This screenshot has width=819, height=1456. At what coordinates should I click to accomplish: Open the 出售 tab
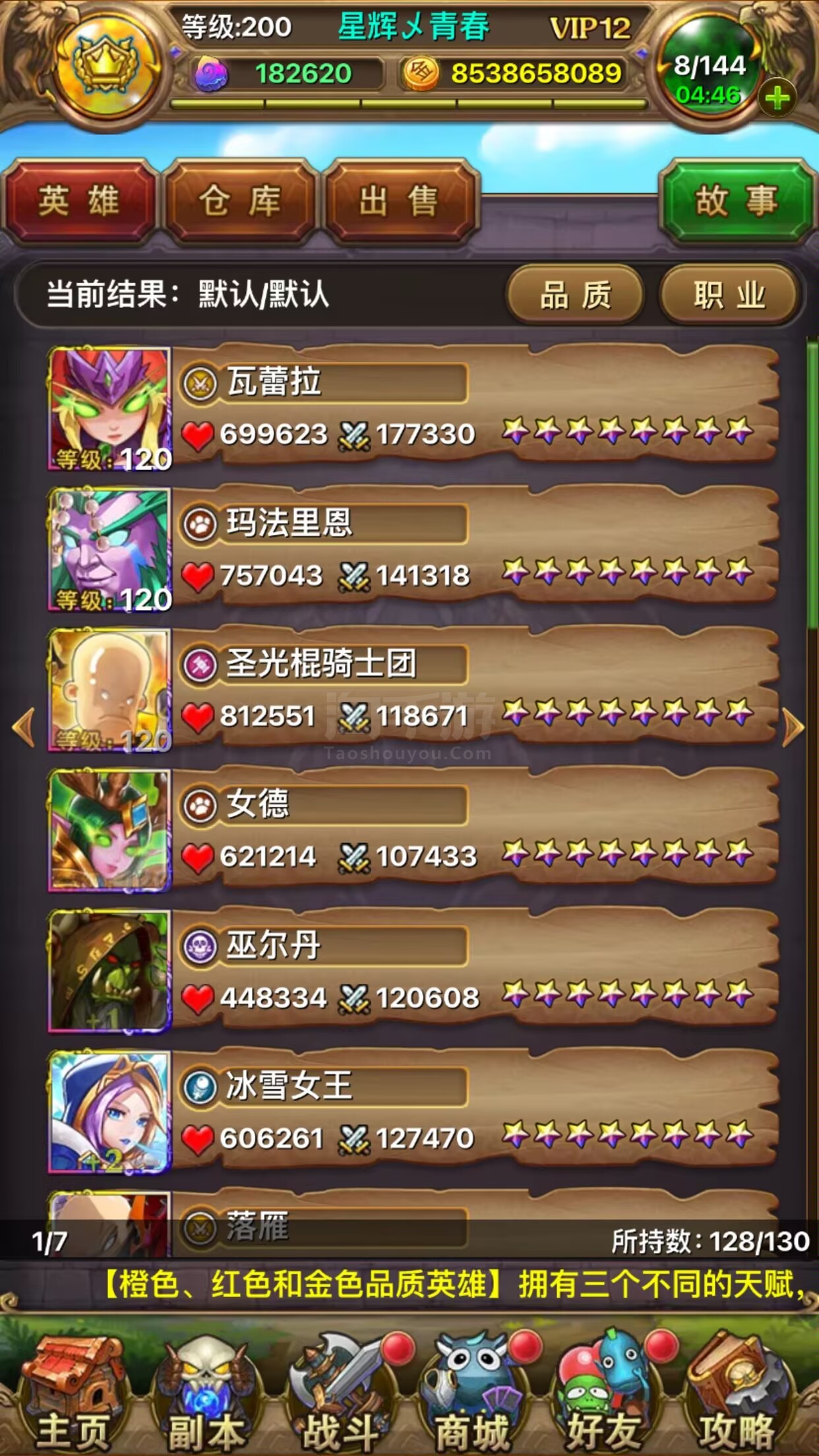400,201
